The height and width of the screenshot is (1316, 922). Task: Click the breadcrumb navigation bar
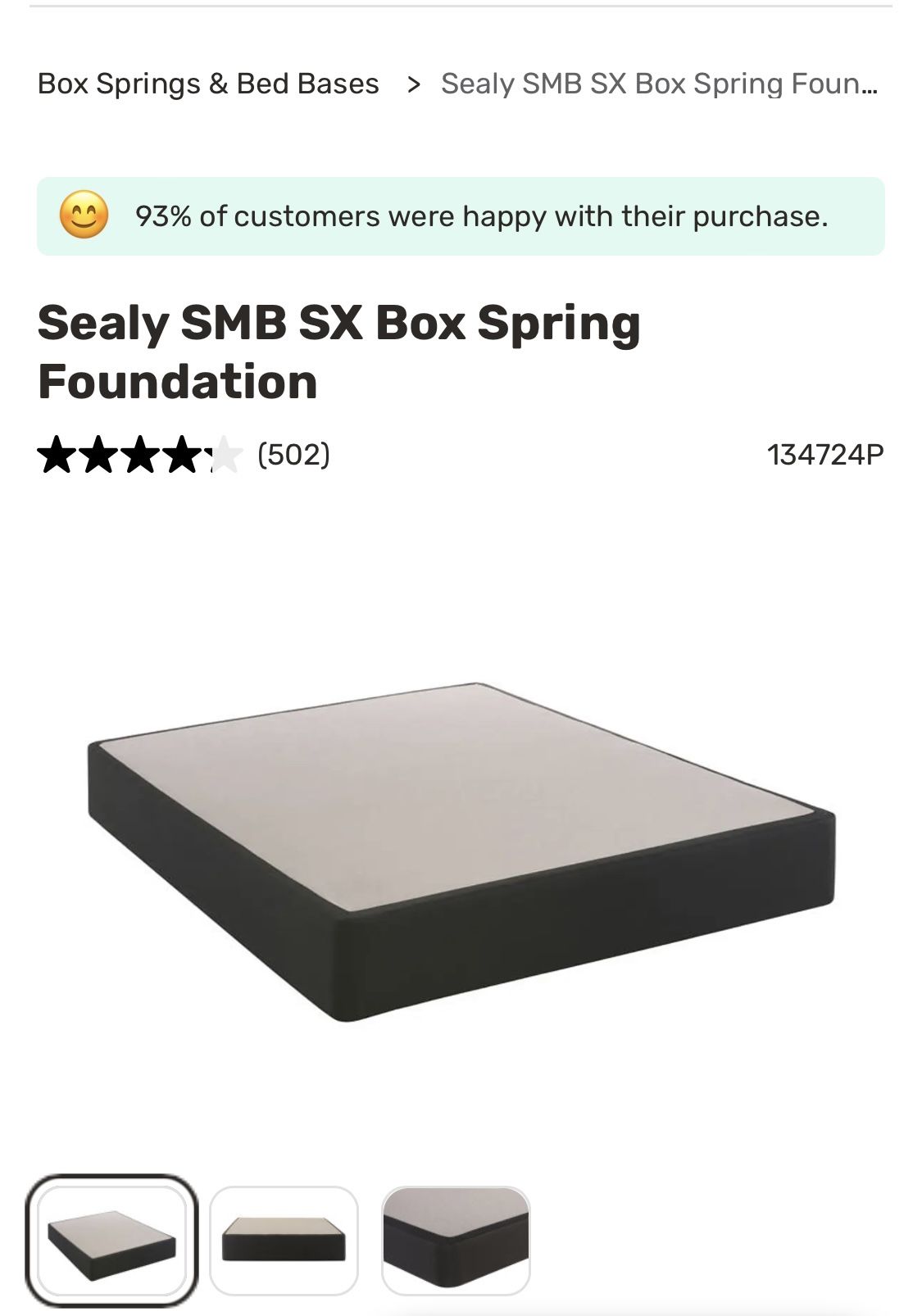pos(461,83)
